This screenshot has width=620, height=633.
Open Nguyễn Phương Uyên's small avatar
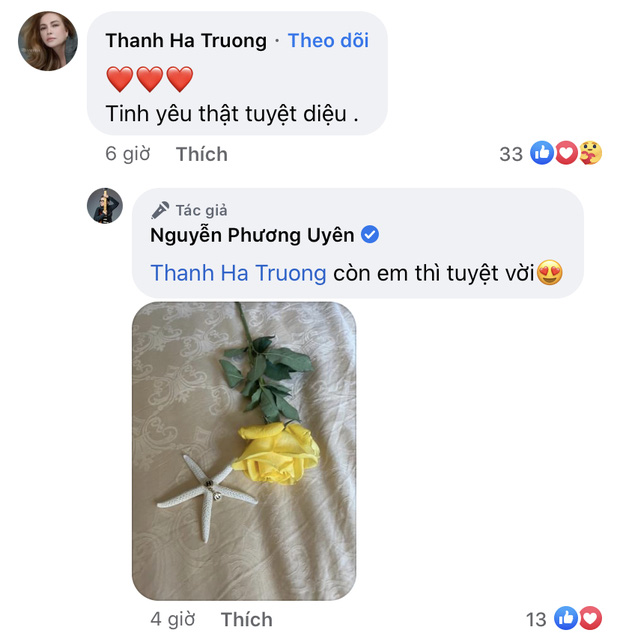pyautogui.click(x=105, y=206)
